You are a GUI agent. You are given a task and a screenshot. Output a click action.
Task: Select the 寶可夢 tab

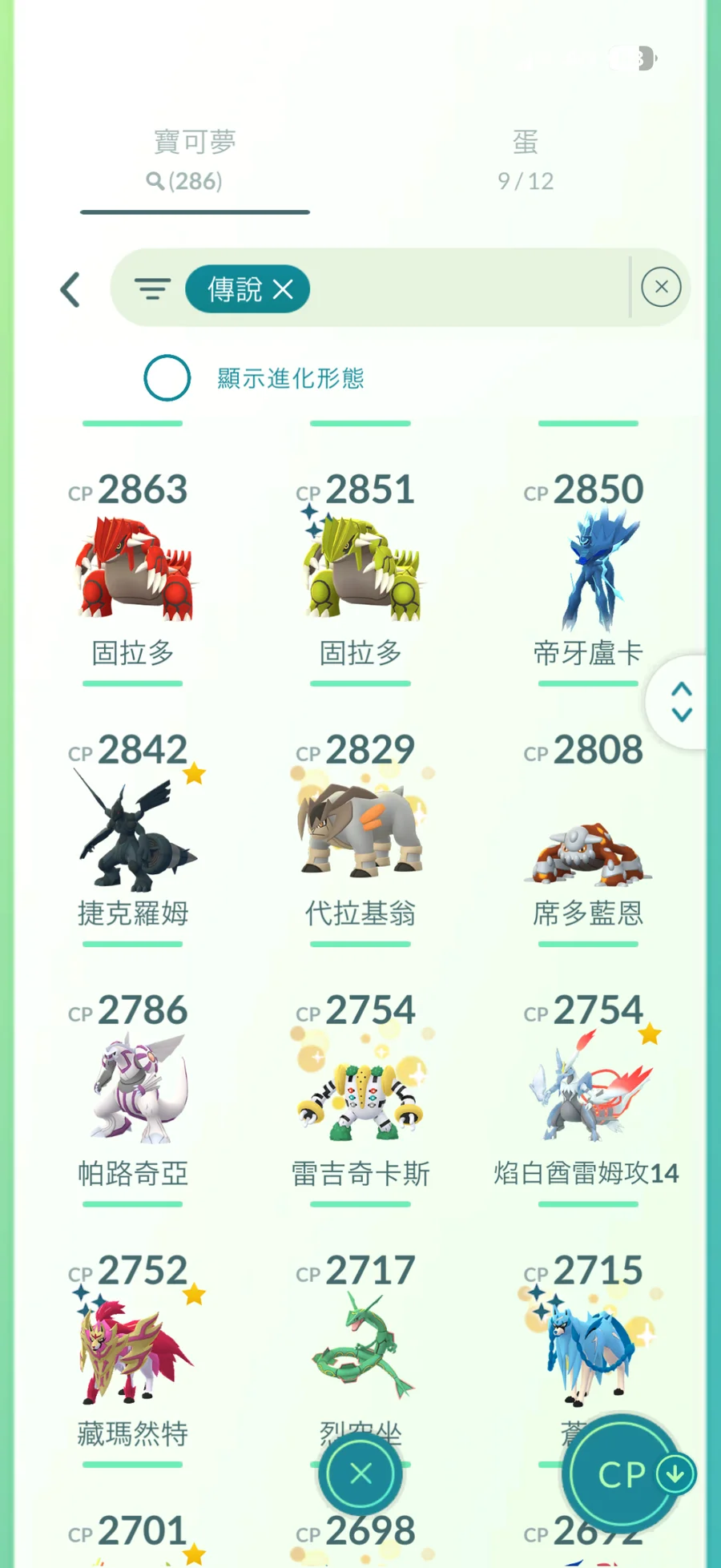tap(195, 159)
